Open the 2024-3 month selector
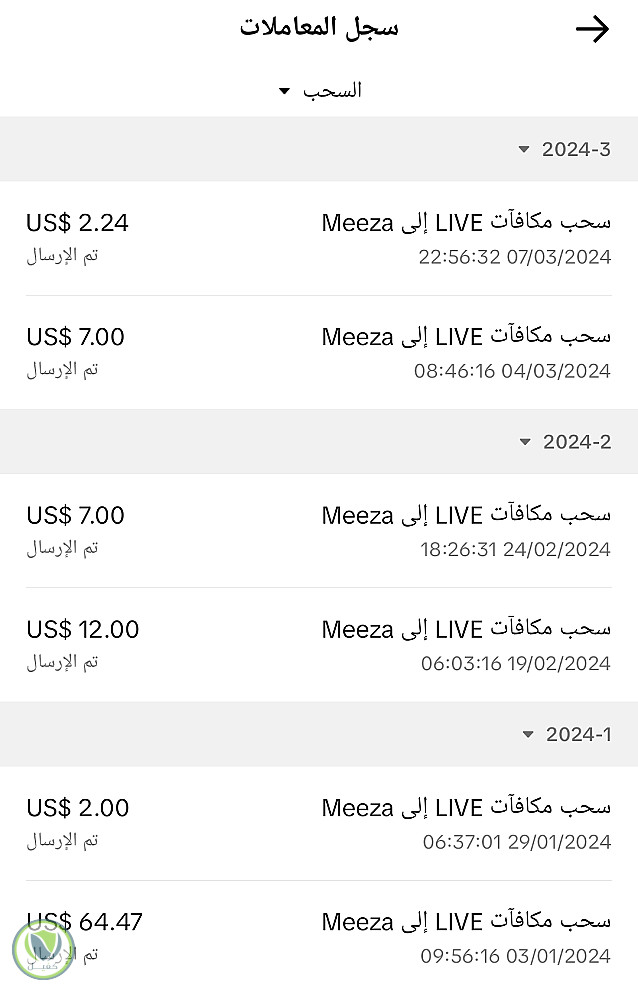638x1000 pixels. coord(565,150)
